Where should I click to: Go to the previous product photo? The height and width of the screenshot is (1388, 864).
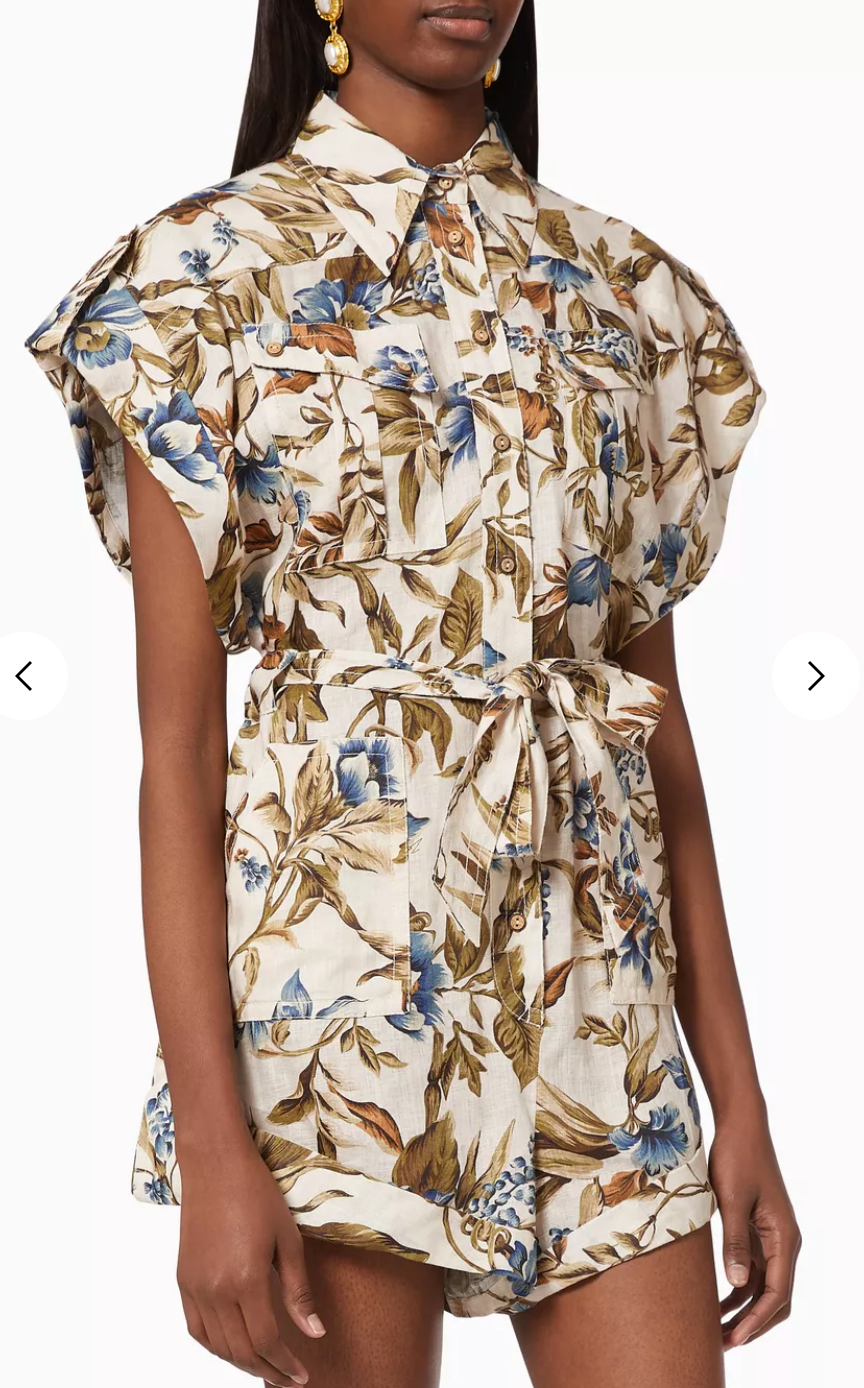click(26, 676)
